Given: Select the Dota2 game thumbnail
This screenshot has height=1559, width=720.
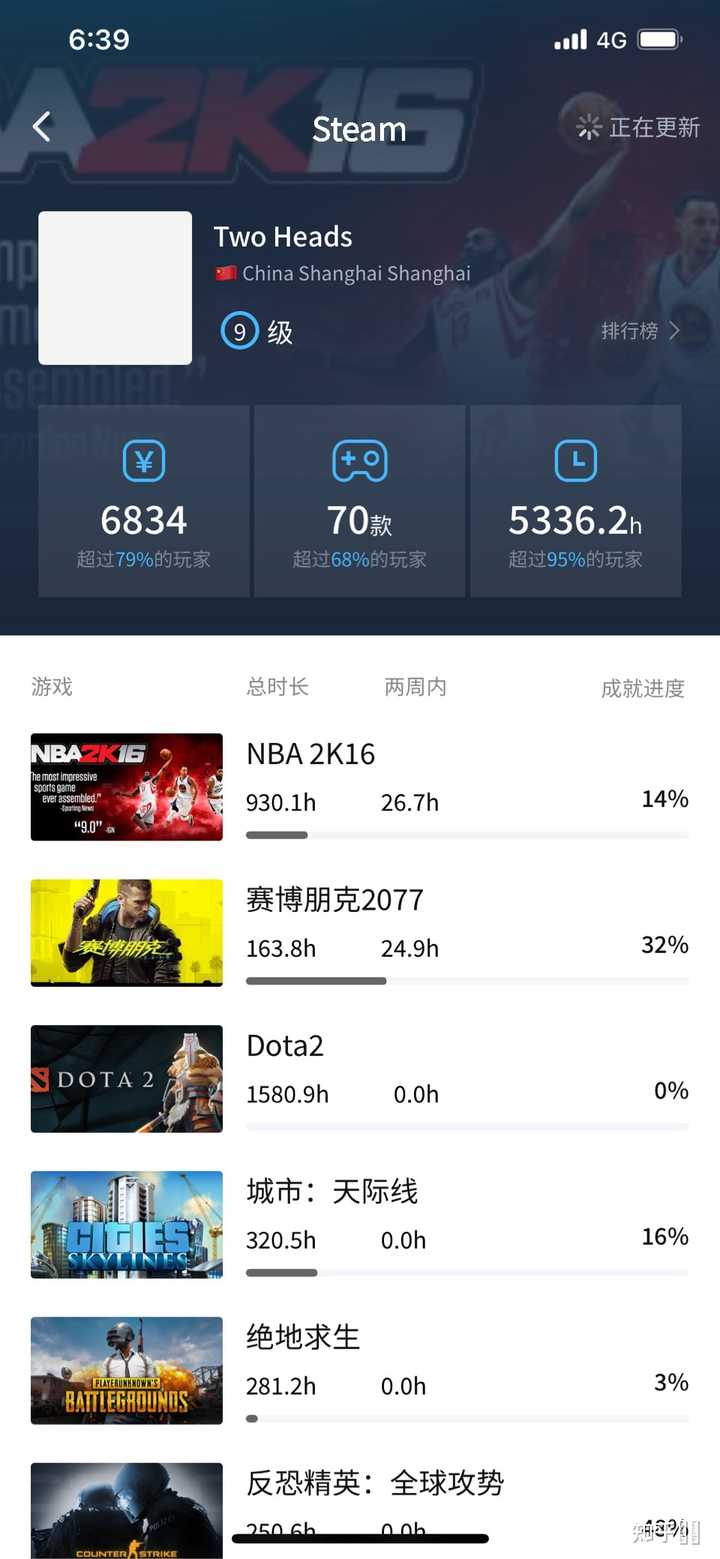Looking at the screenshot, I should pyautogui.click(x=126, y=1079).
